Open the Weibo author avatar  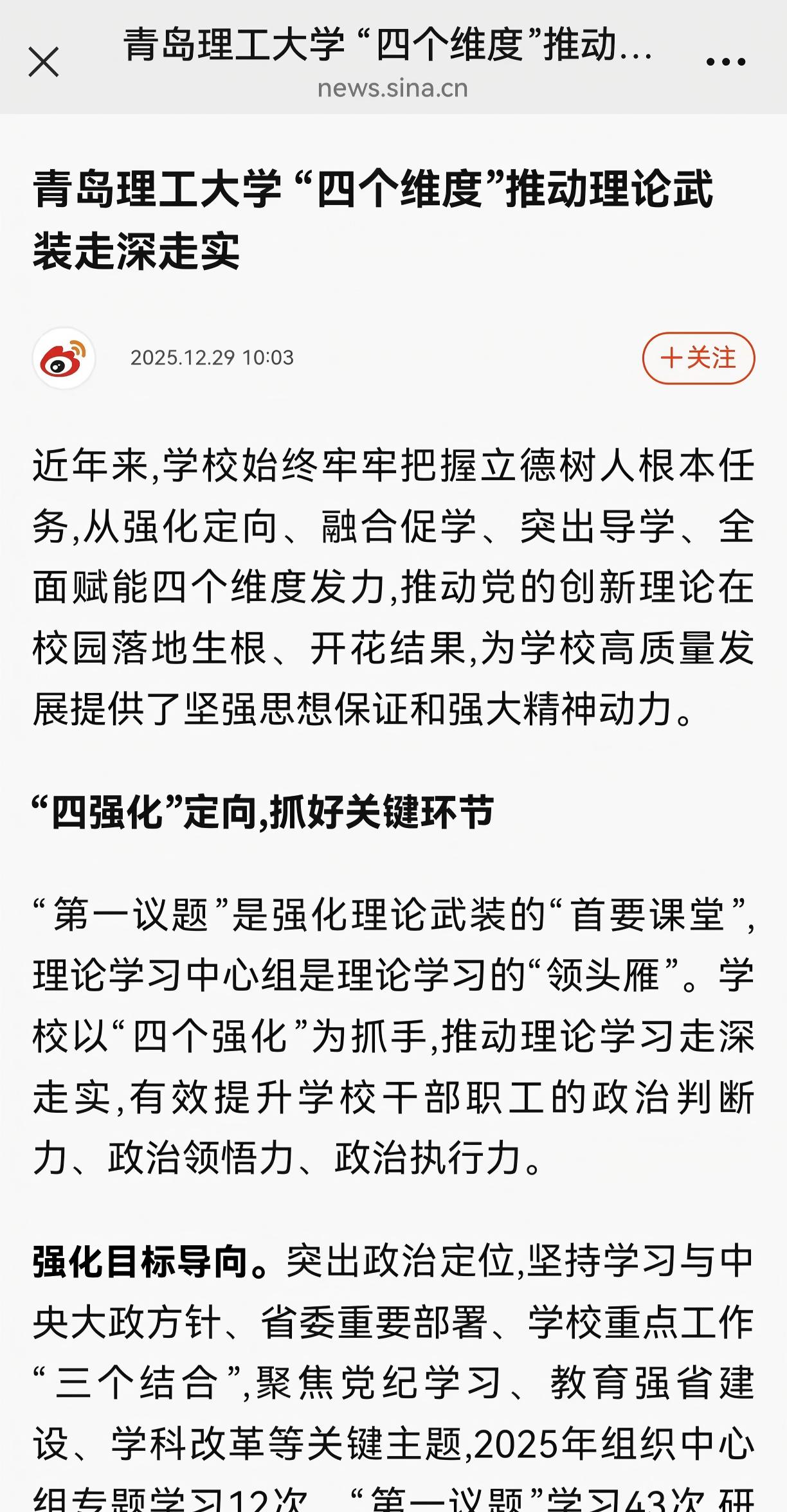tap(64, 358)
